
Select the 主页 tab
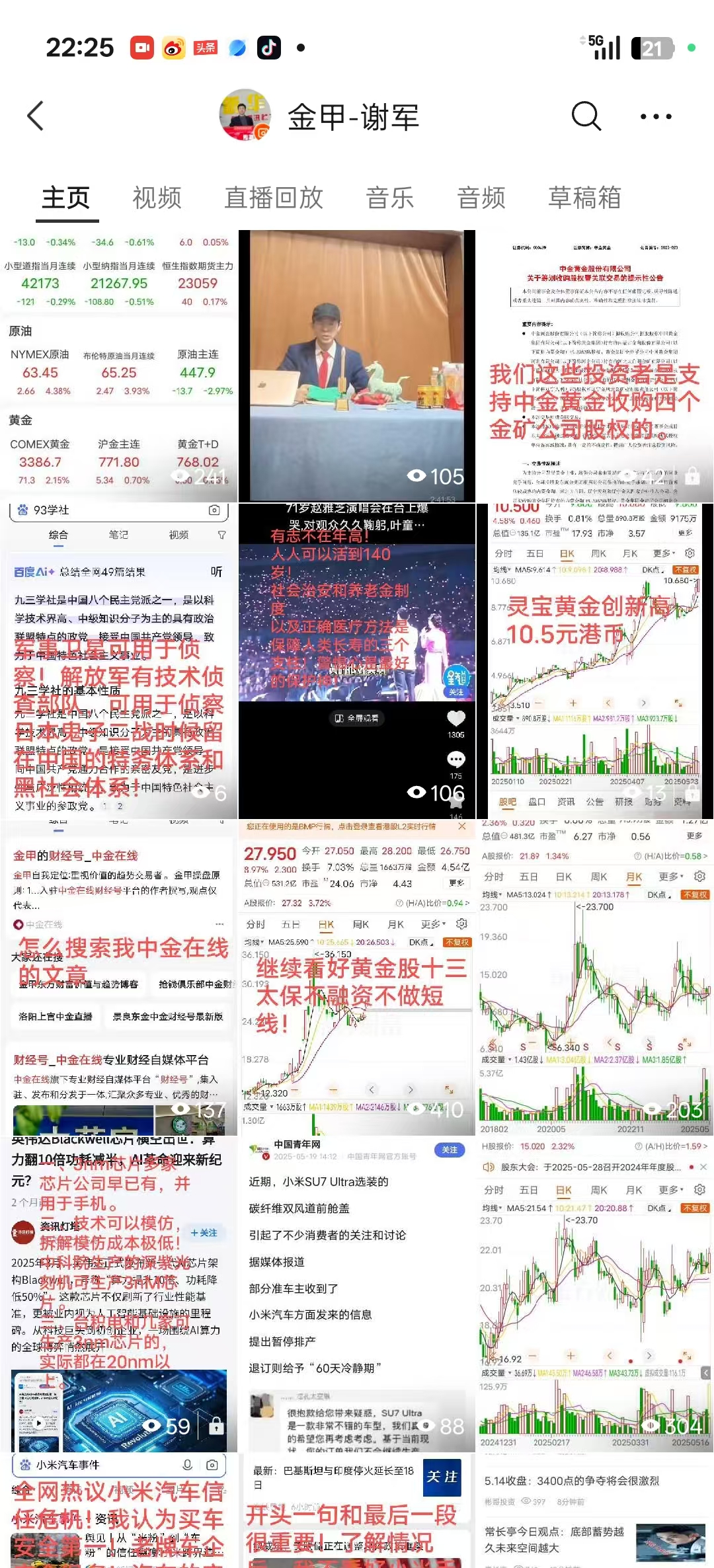click(66, 198)
